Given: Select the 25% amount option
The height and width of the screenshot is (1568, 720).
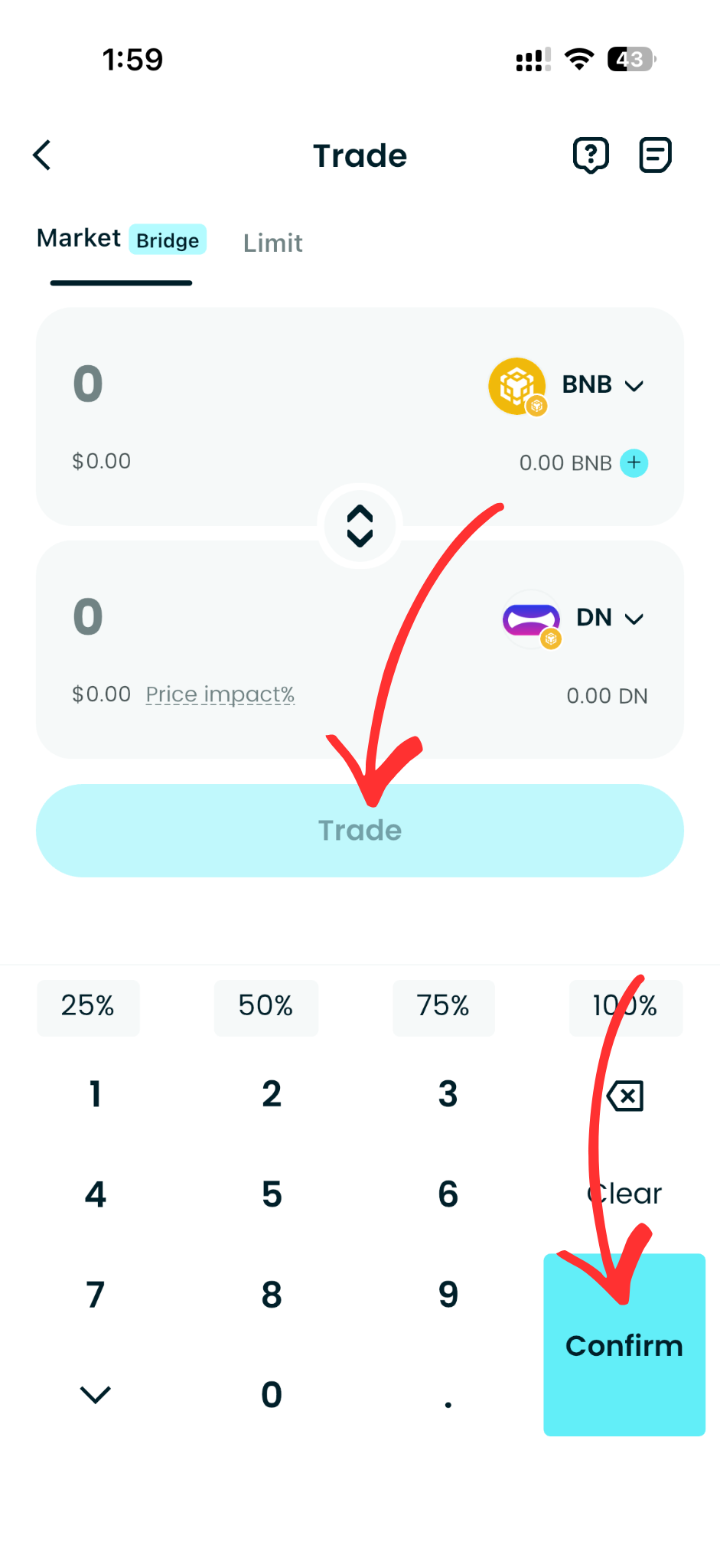Looking at the screenshot, I should 88,1008.
